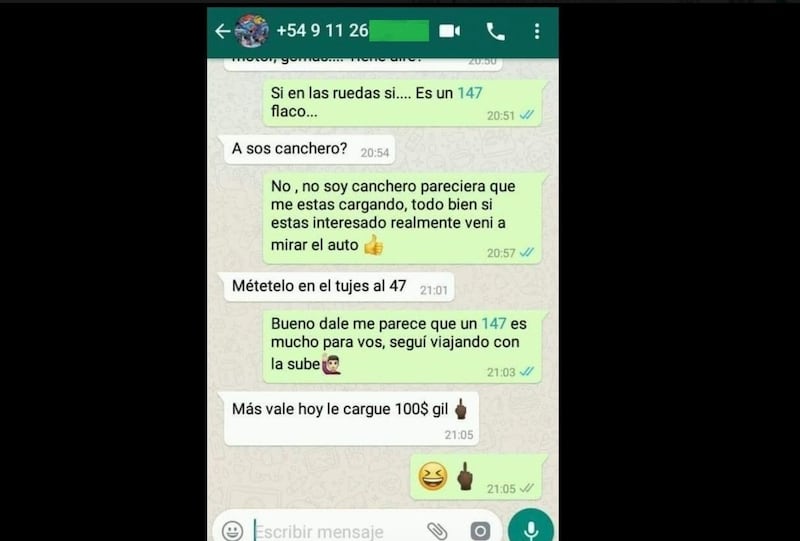
Task: Open the camera from the message bar
Action: coord(480,531)
